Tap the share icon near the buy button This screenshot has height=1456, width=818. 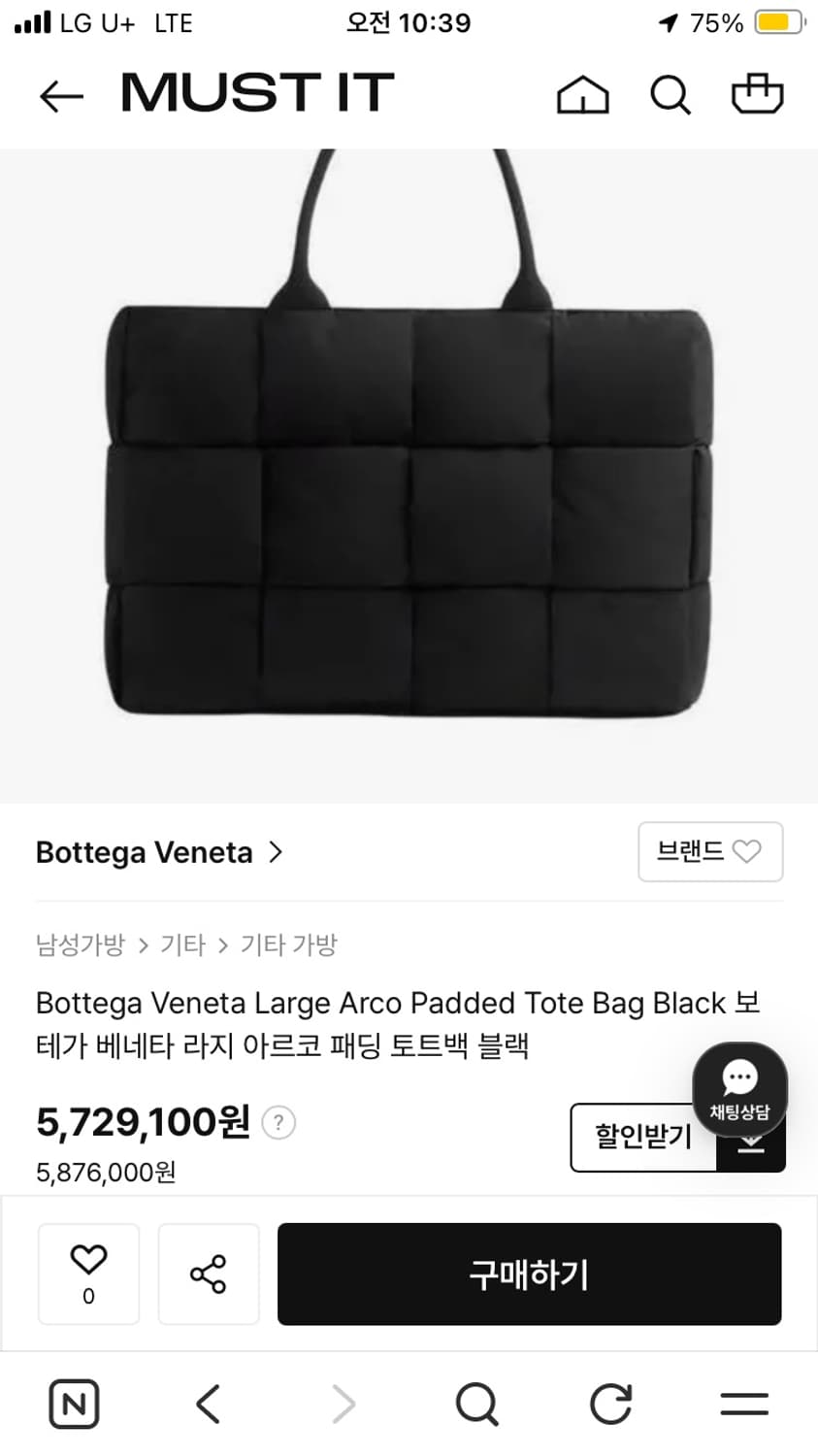click(208, 1274)
